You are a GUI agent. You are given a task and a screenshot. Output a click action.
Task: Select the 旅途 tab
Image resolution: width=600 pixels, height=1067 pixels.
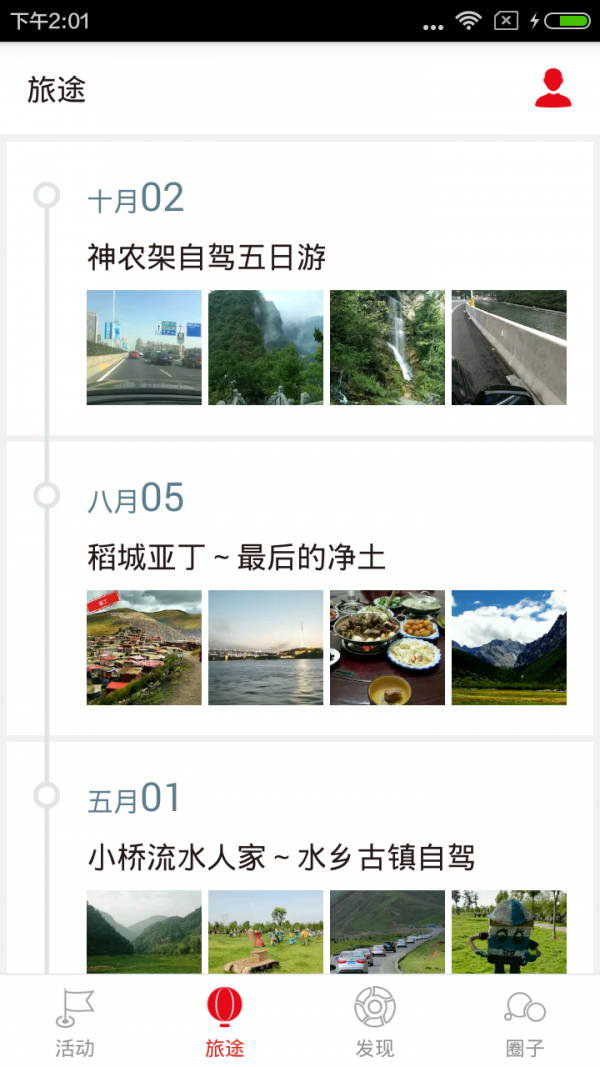pos(225,1022)
